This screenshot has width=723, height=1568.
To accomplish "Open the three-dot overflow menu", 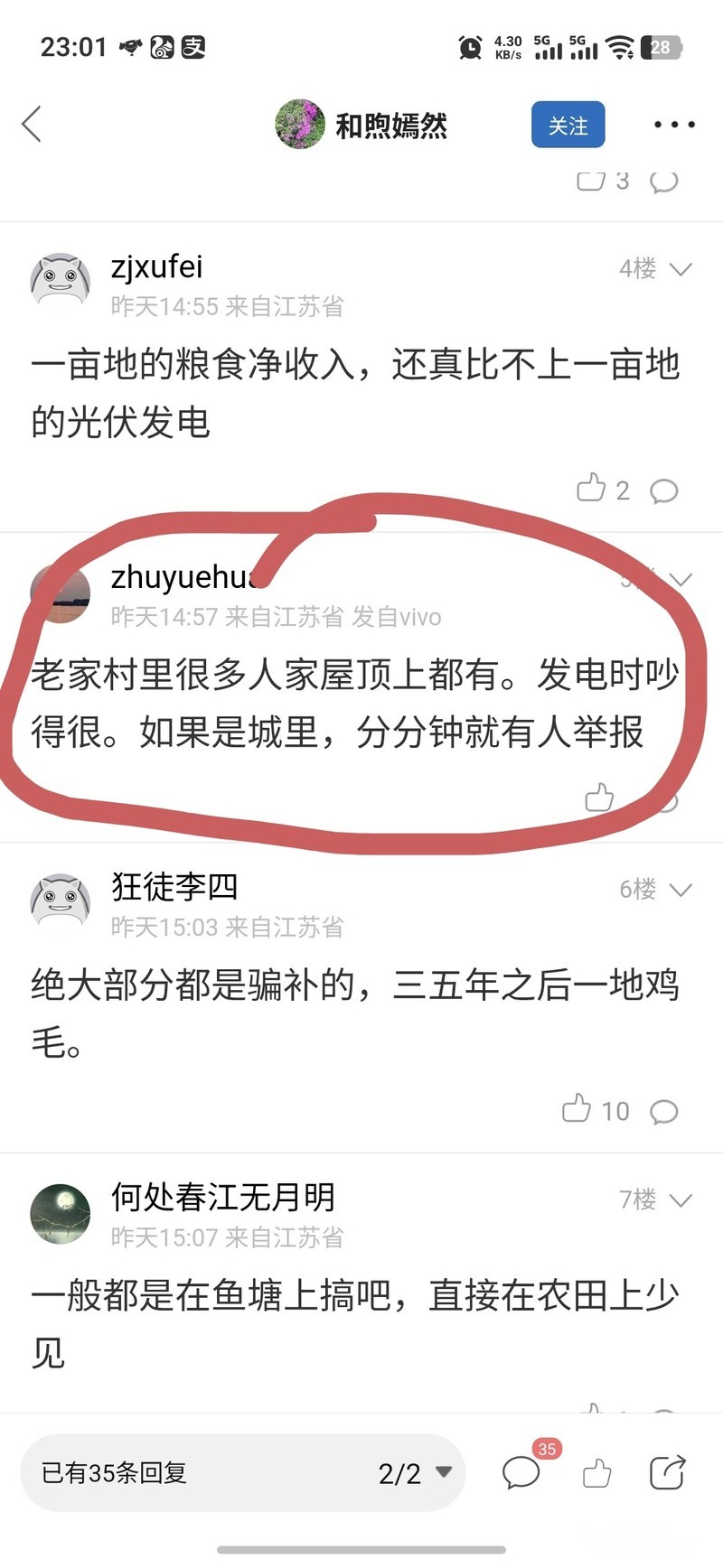I will [674, 125].
